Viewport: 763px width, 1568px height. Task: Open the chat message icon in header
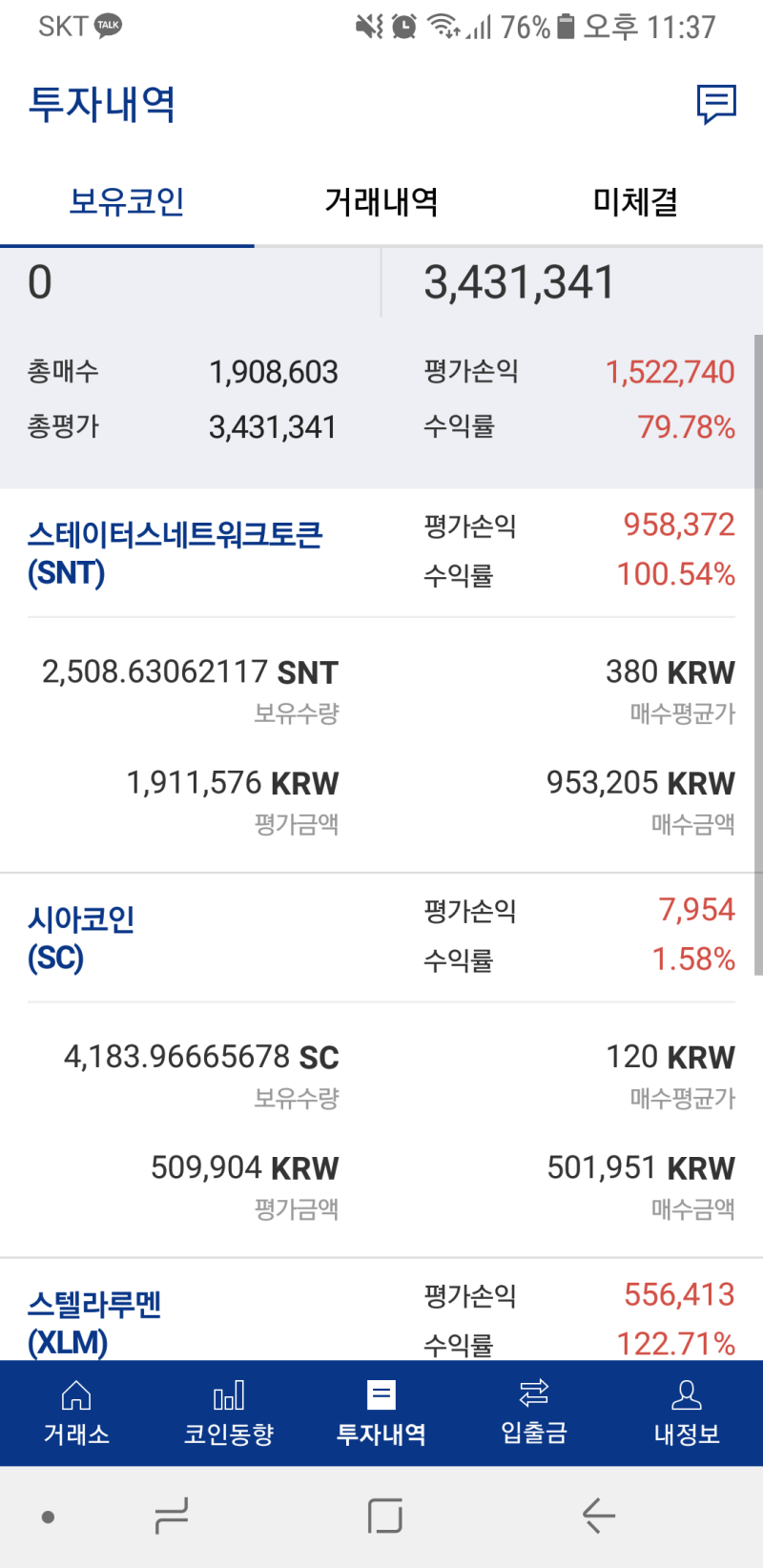coord(716,104)
